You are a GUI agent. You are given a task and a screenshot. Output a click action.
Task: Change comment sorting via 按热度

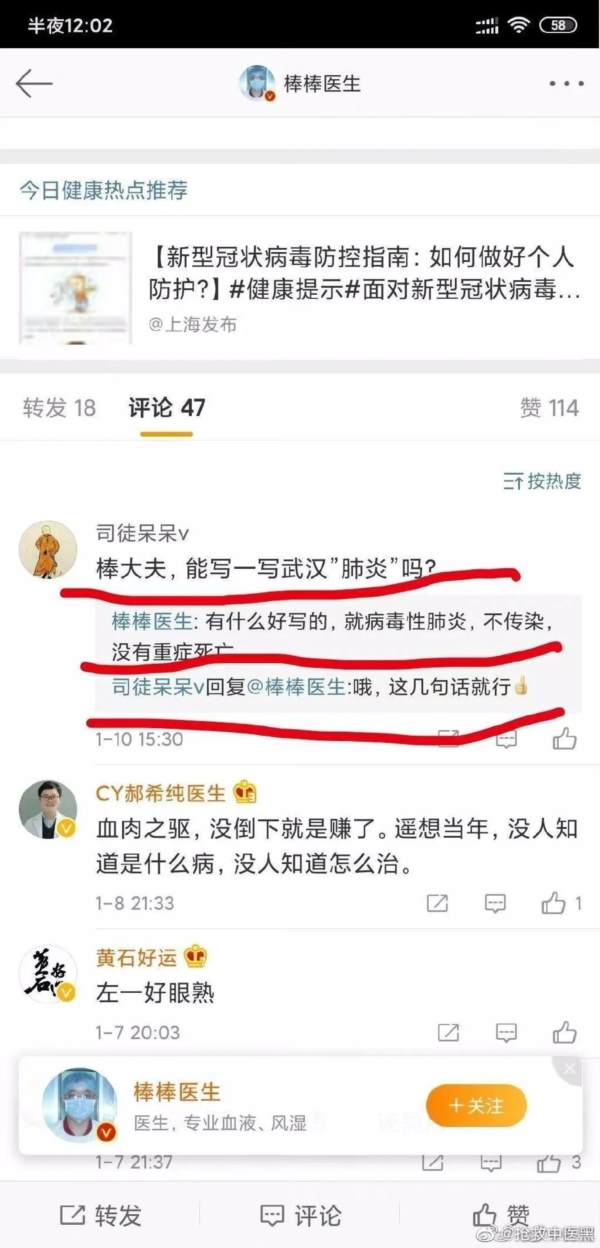click(541, 481)
